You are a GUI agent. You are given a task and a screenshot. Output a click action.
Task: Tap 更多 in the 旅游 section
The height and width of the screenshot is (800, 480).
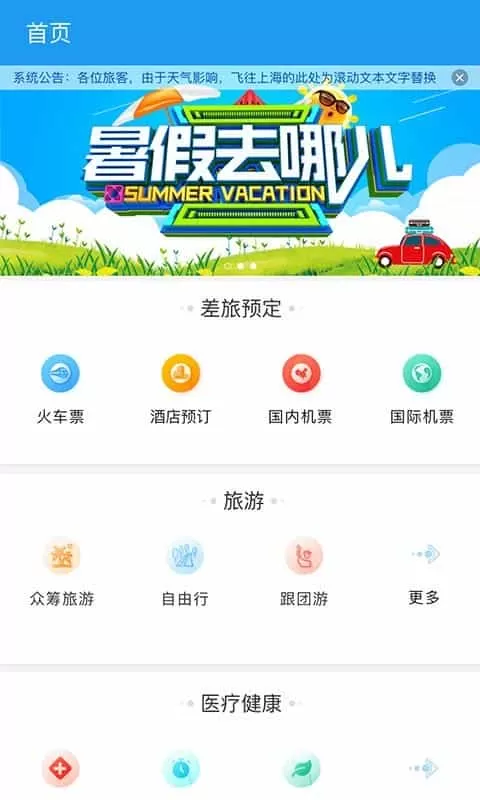coord(424,574)
